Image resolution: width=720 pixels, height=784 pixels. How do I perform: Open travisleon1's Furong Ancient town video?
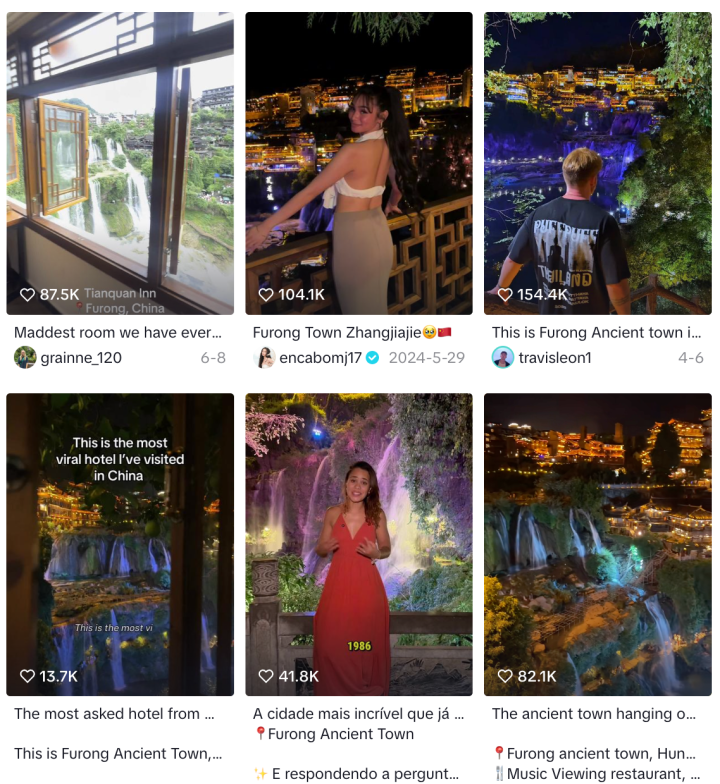point(597,163)
